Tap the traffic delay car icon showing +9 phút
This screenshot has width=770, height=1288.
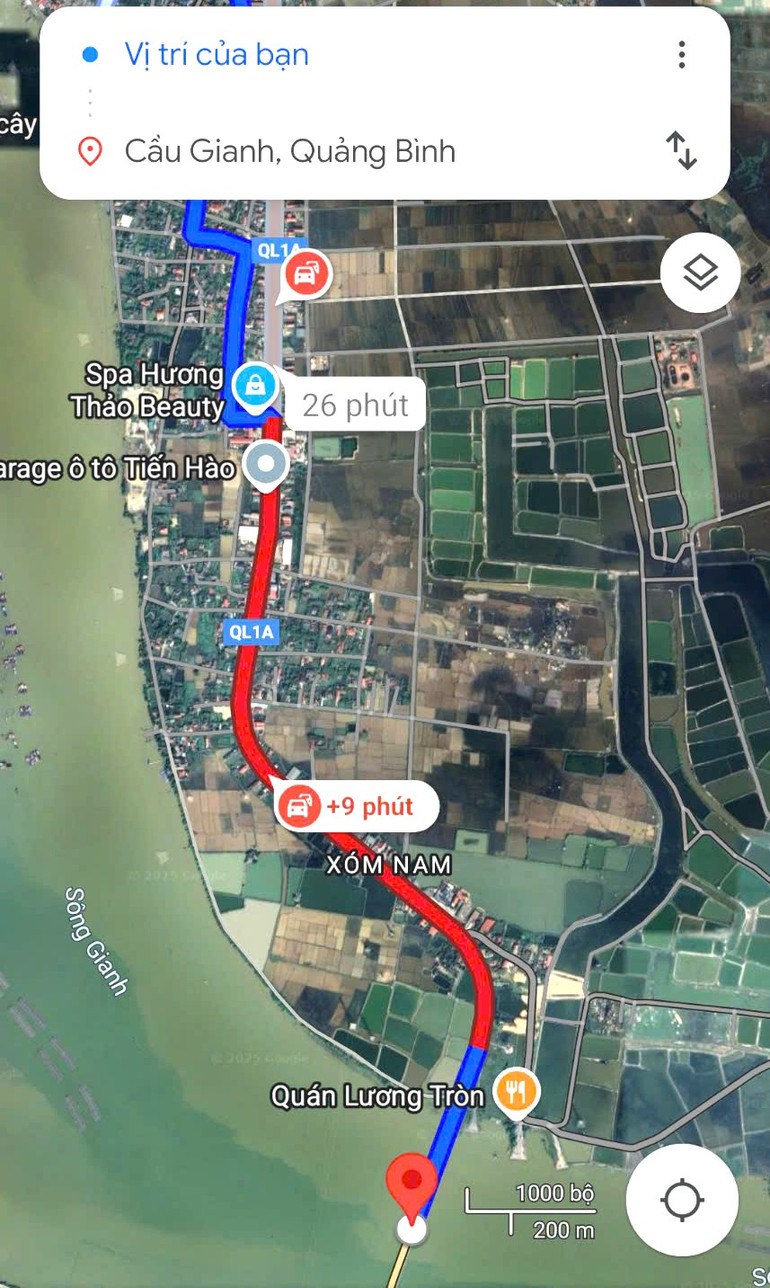tap(298, 805)
